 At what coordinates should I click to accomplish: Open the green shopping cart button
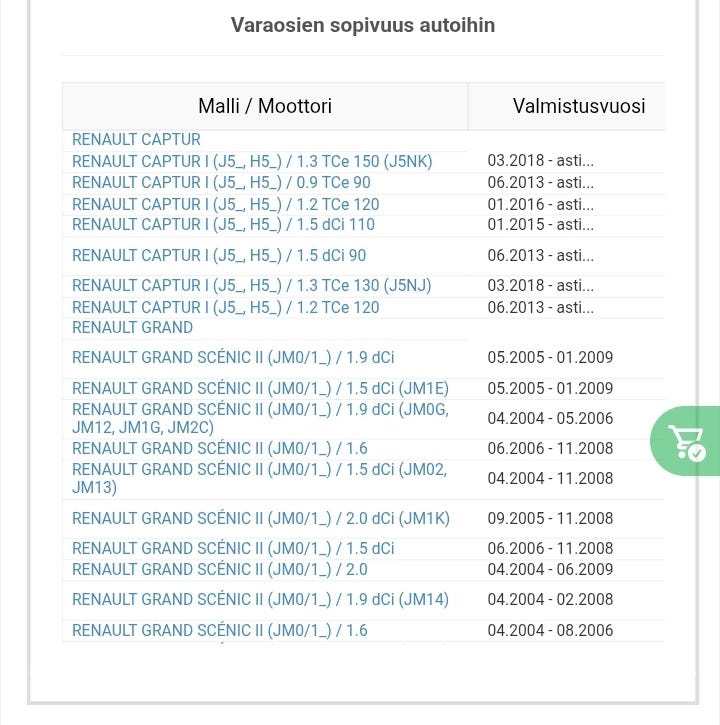tap(686, 441)
